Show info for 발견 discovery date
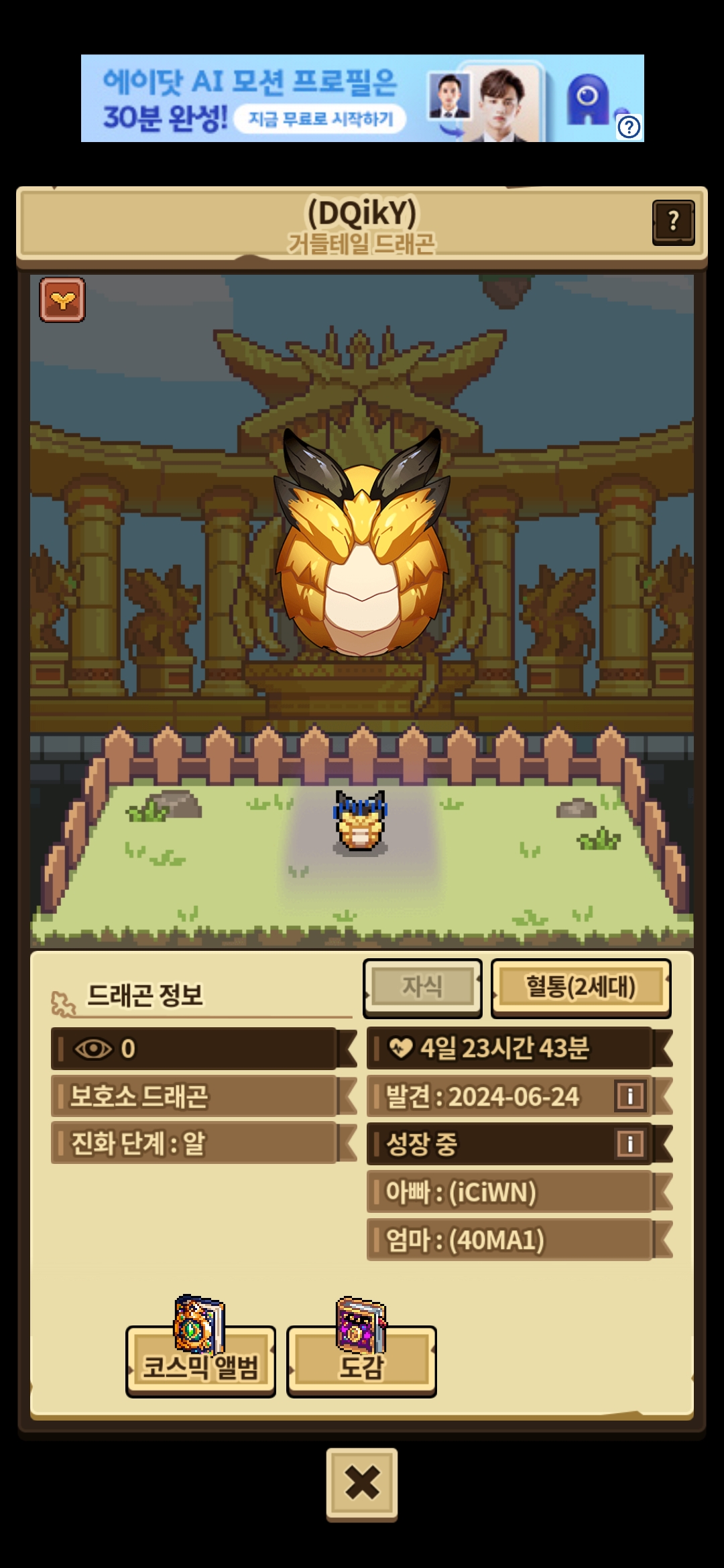The height and width of the screenshot is (1568, 724). click(630, 1096)
